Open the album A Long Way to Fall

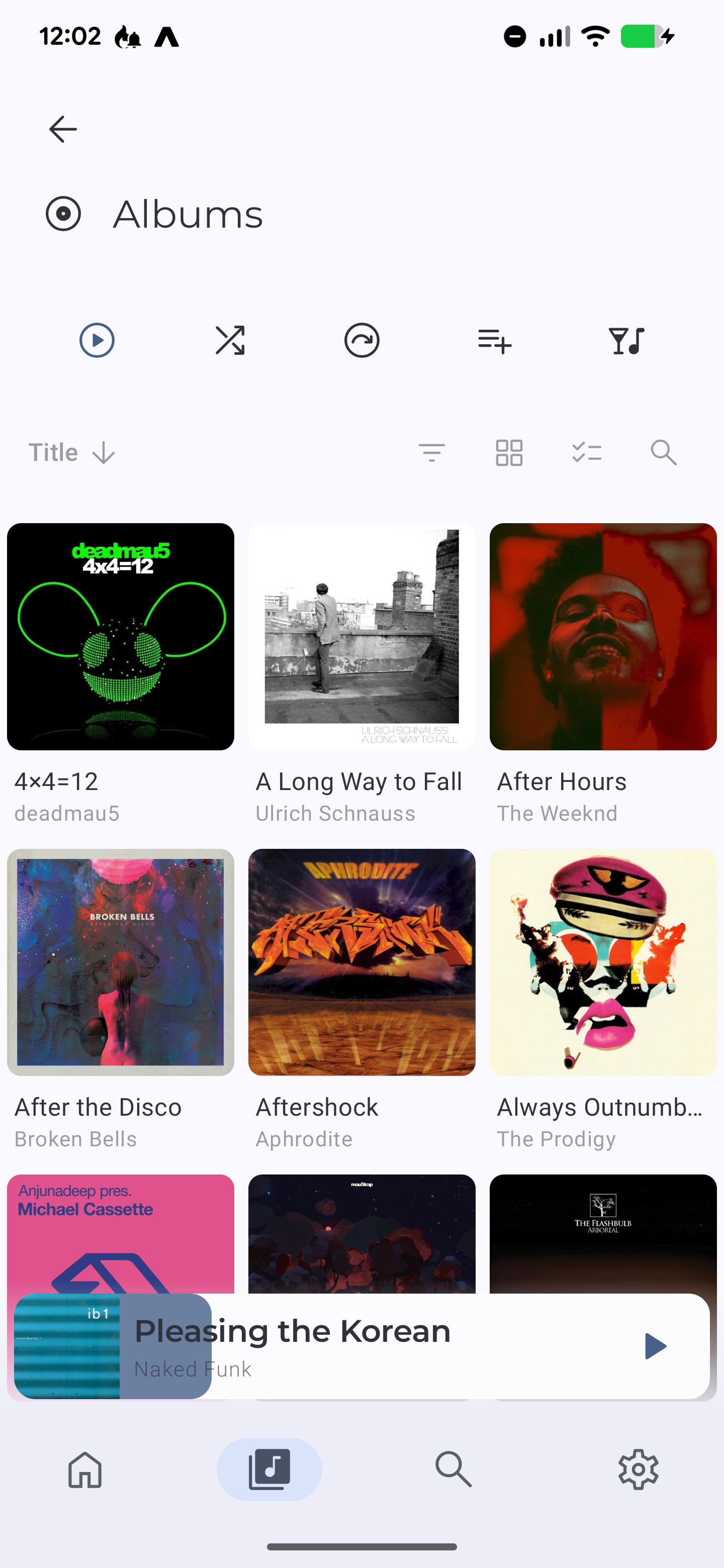tap(361, 637)
